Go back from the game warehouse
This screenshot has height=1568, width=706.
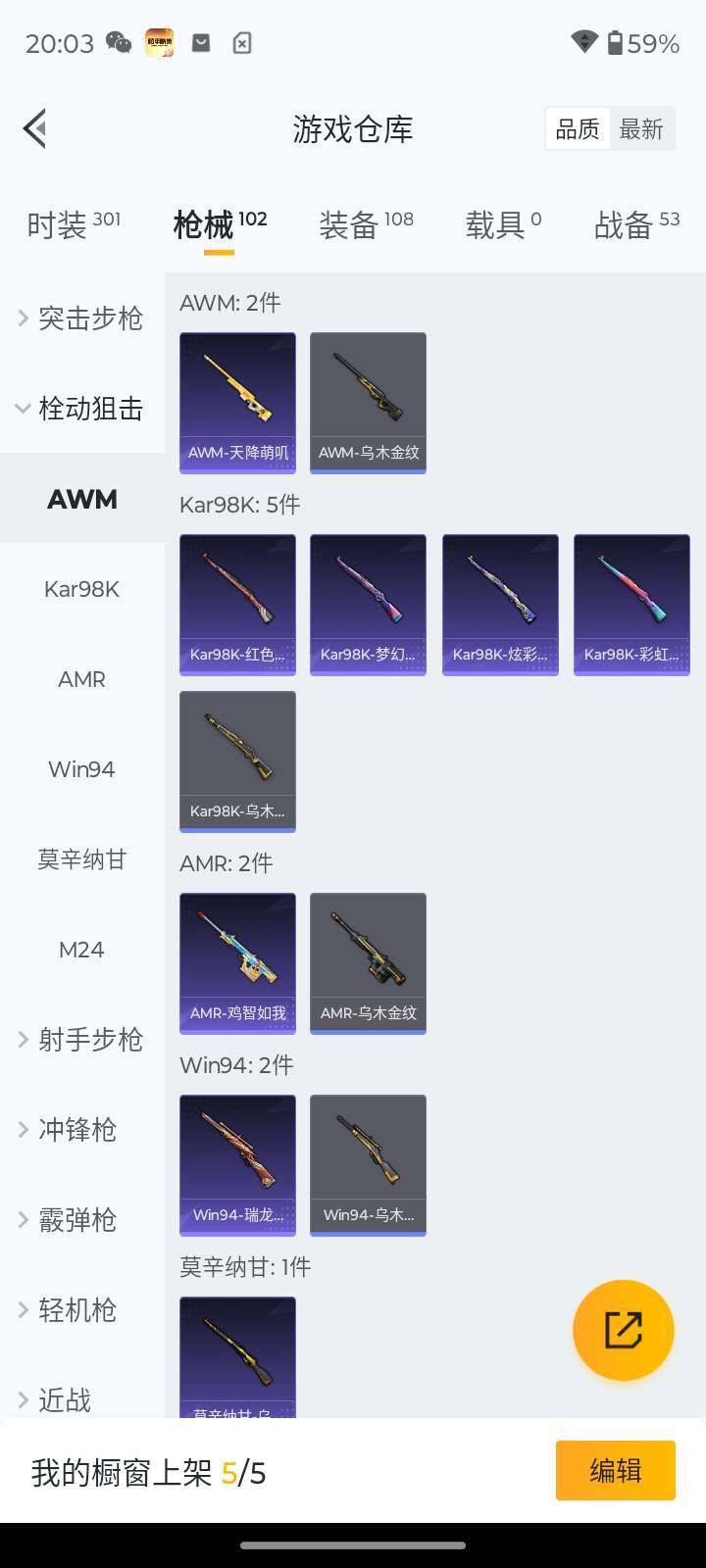tap(35, 128)
